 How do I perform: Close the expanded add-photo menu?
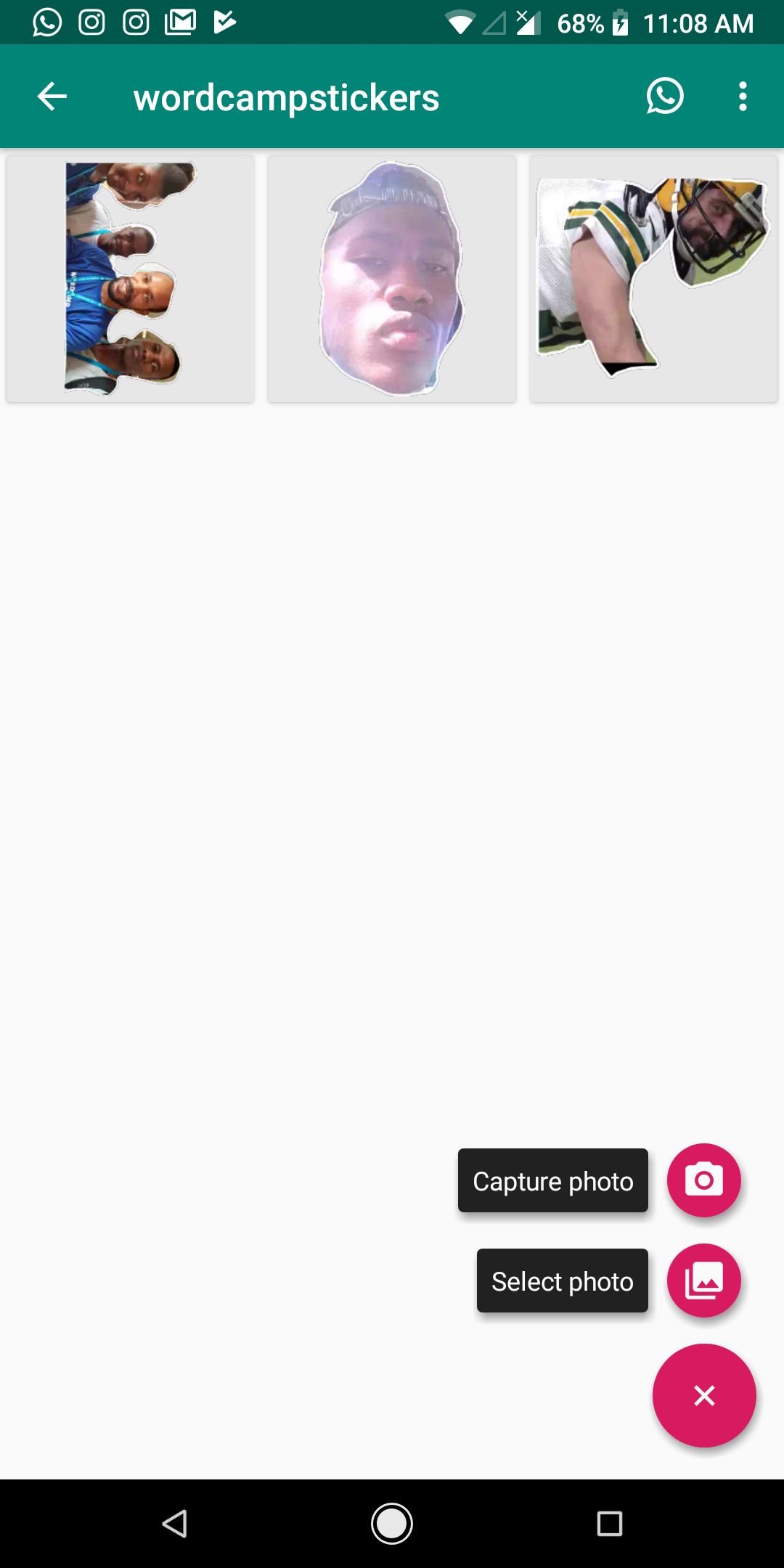point(704,1395)
